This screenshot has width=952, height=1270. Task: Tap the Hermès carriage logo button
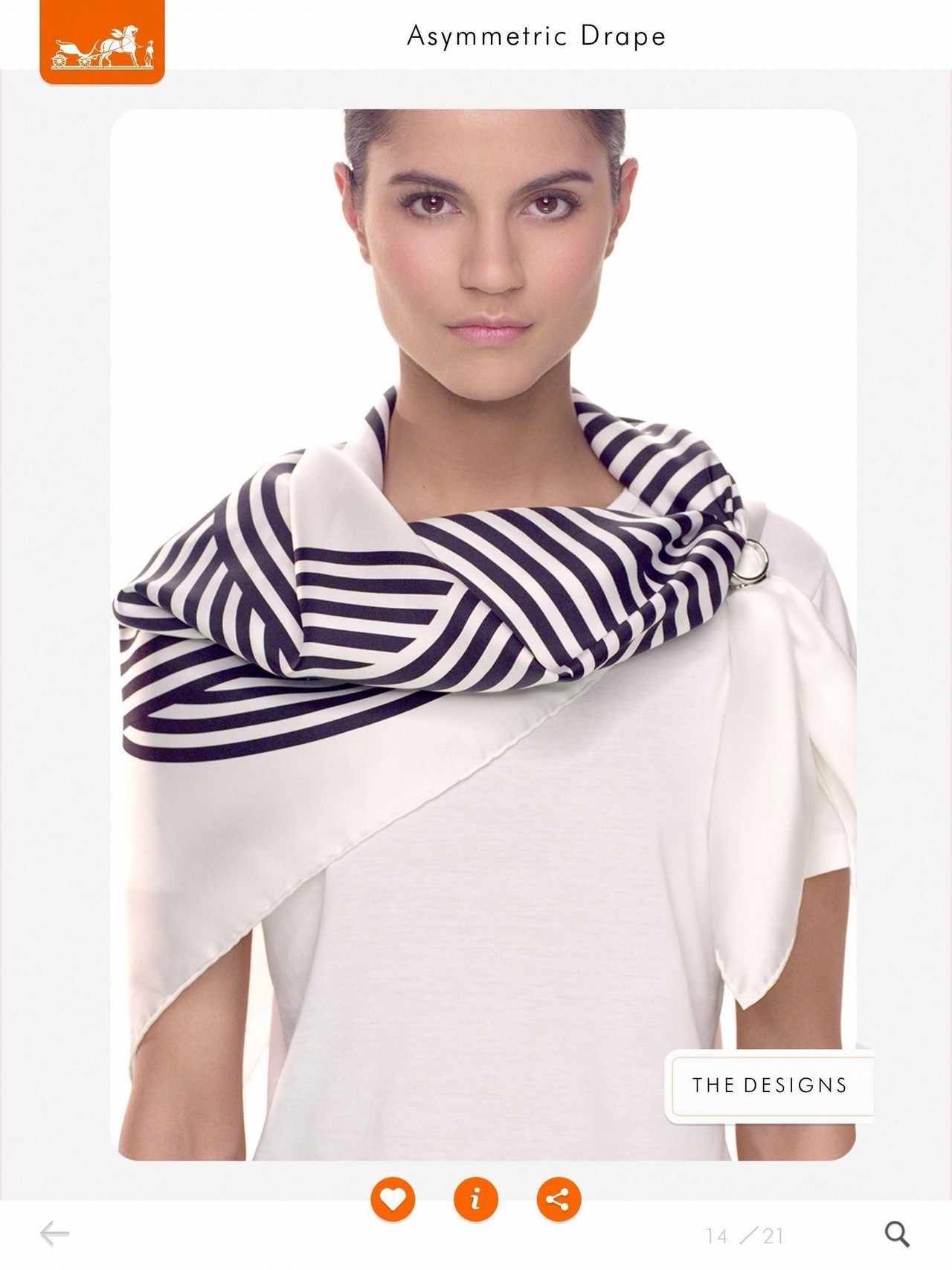102,44
